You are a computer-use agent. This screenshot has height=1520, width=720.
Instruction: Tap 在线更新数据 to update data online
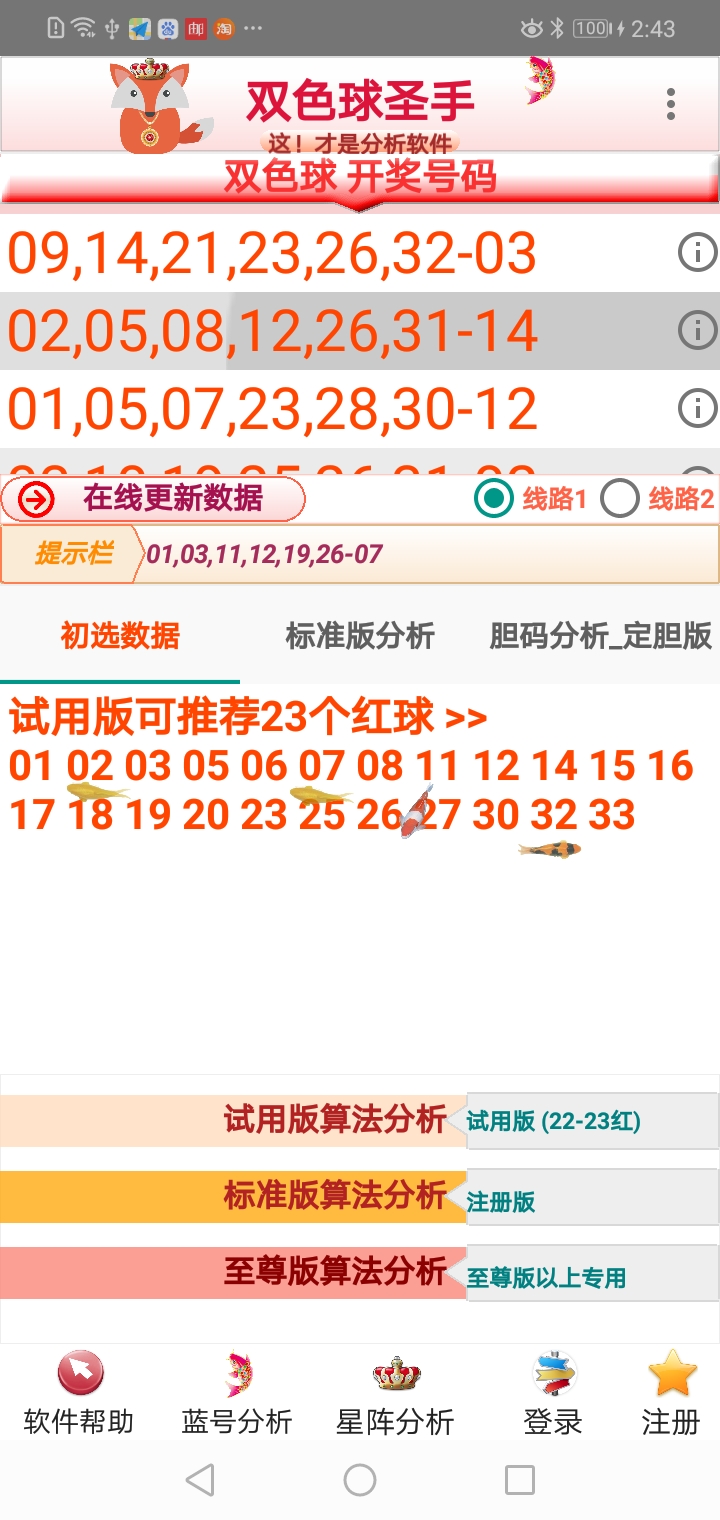153,499
